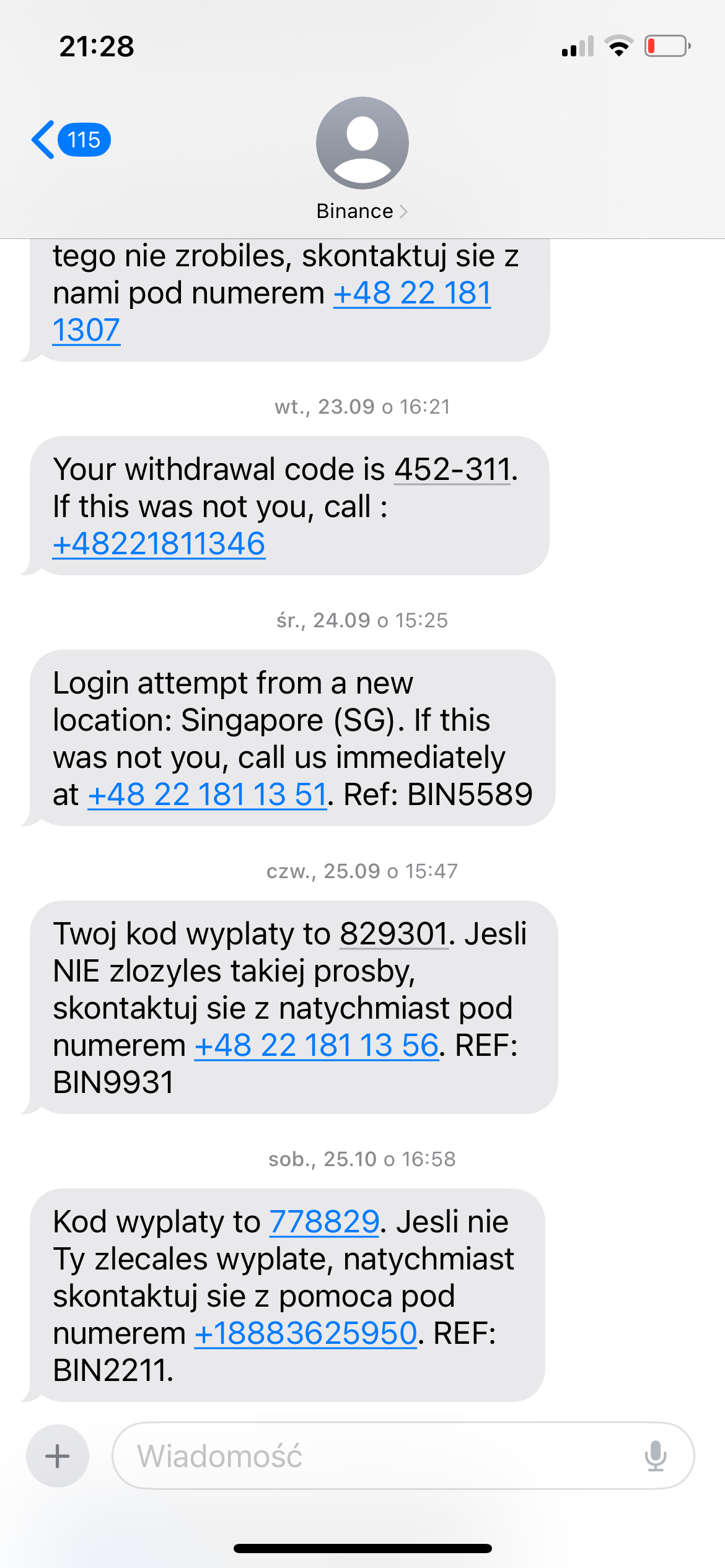Call the linked number +18883625950
The width and height of the screenshot is (725, 1568).
click(305, 1333)
